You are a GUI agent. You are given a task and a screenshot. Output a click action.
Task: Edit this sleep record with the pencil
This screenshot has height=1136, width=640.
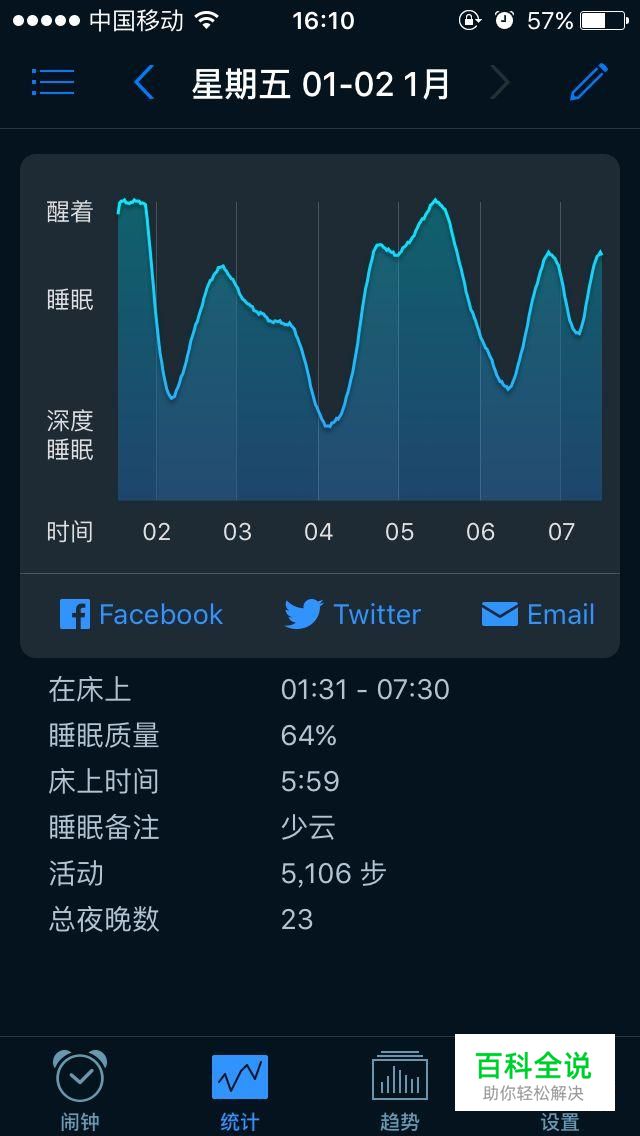tap(588, 83)
